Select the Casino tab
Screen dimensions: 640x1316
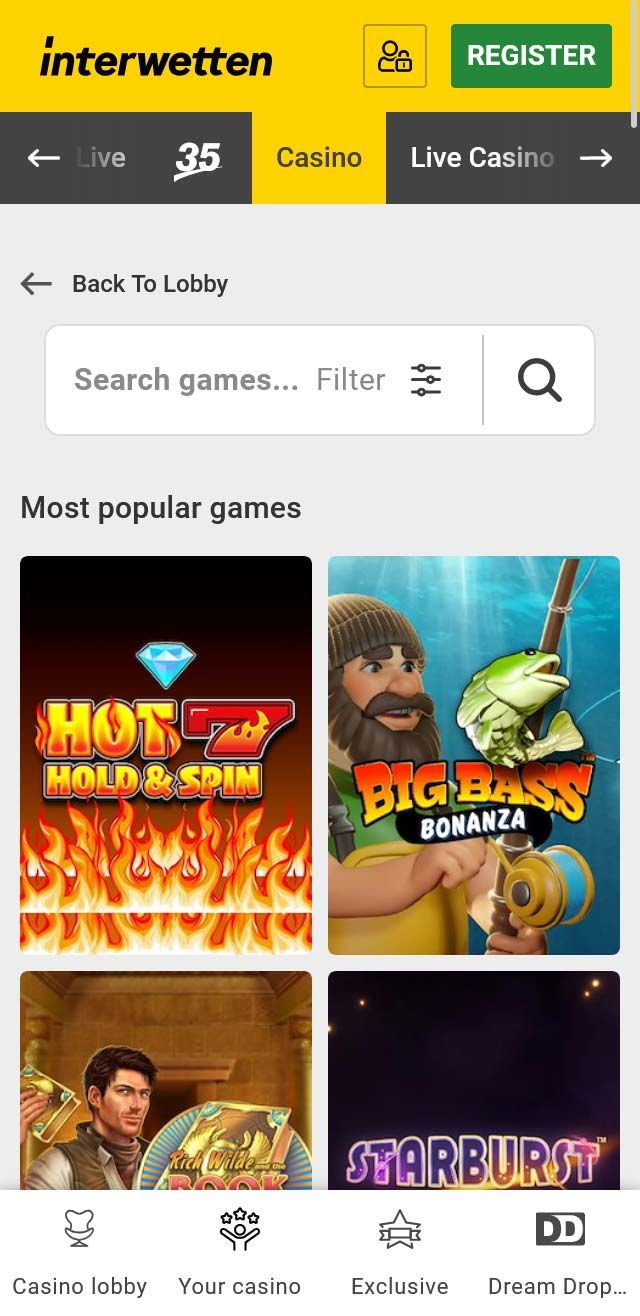pyautogui.click(x=319, y=158)
